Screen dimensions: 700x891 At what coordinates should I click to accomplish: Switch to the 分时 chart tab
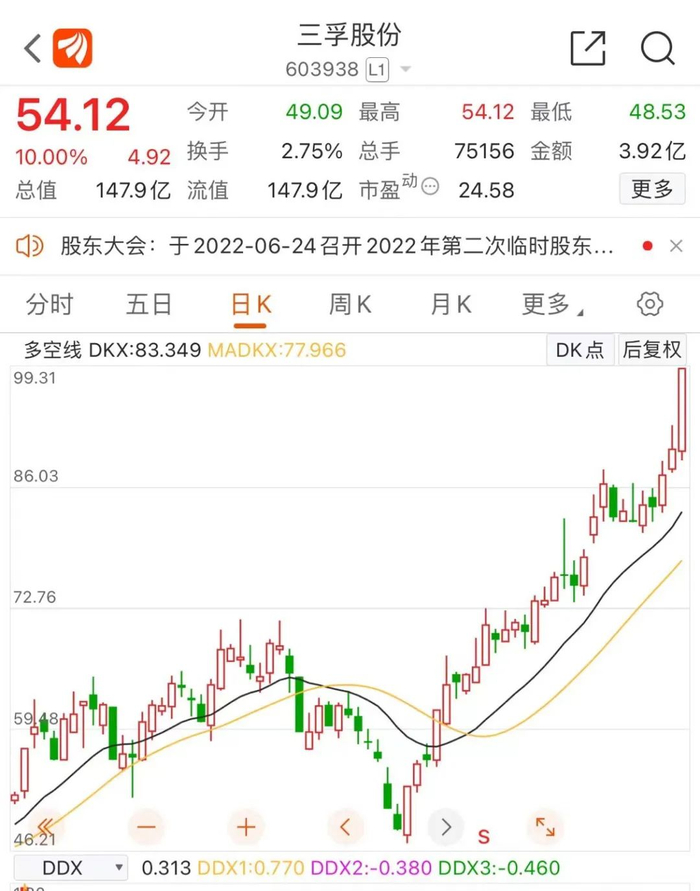point(50,304)
